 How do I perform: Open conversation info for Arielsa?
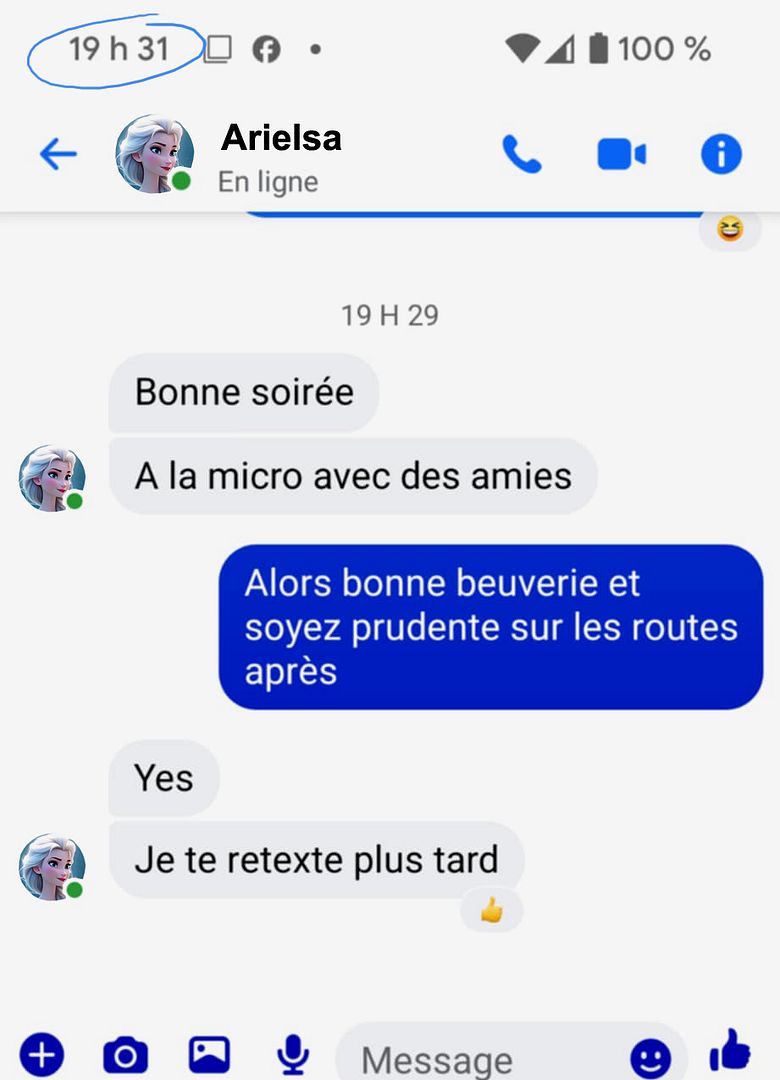(721, 154)
